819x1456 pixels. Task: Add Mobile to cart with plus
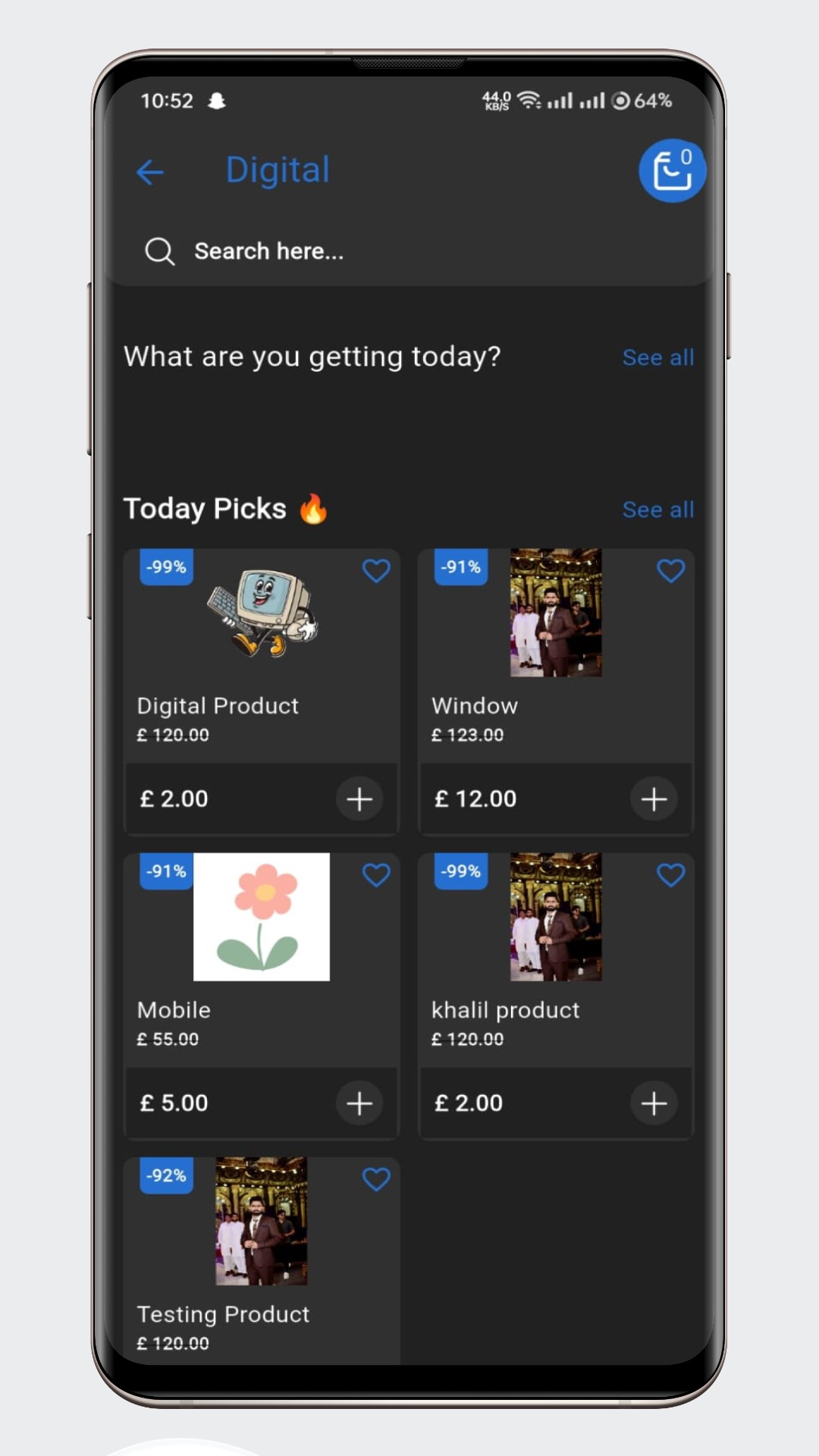click(359, 1103)
